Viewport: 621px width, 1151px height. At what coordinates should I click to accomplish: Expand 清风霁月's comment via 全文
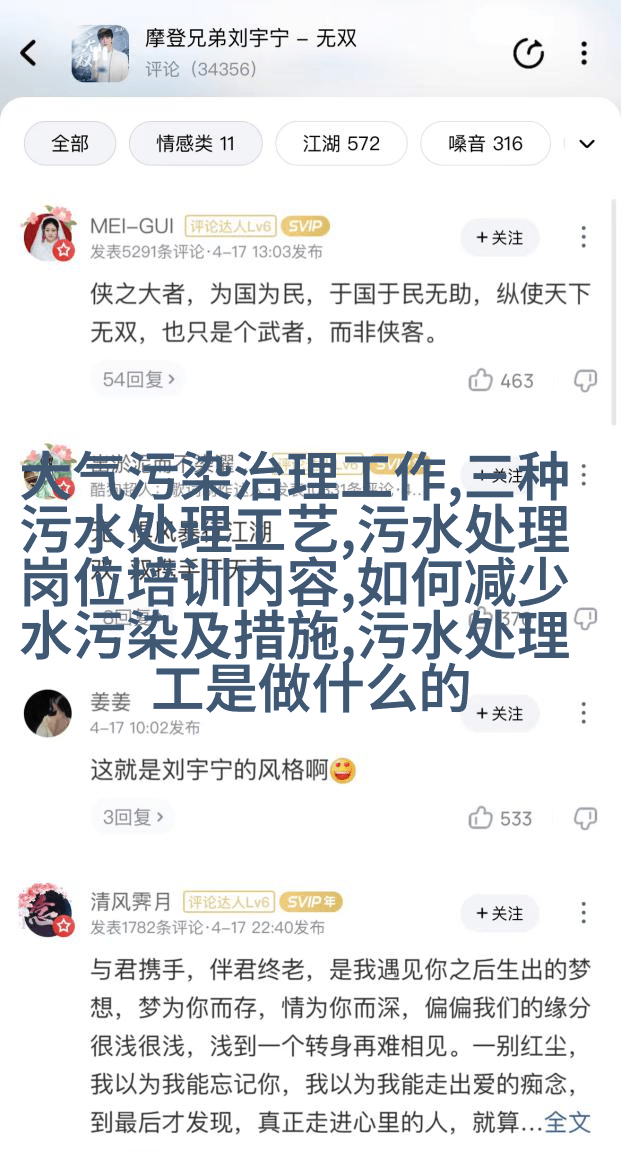pos(568,1122)
